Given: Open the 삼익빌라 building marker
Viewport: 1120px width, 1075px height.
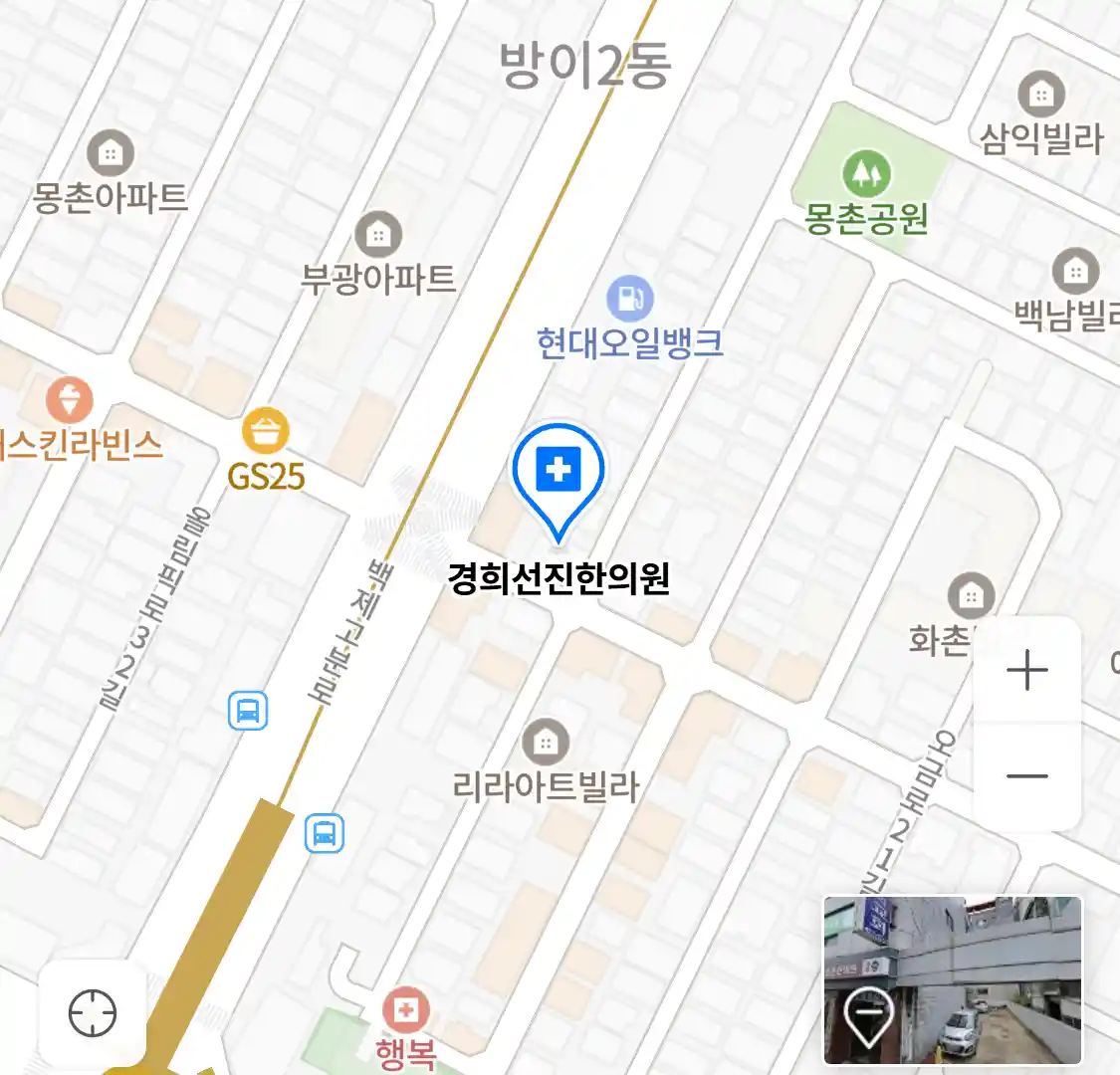Looking at the screenshot, I should [1041, 97].
